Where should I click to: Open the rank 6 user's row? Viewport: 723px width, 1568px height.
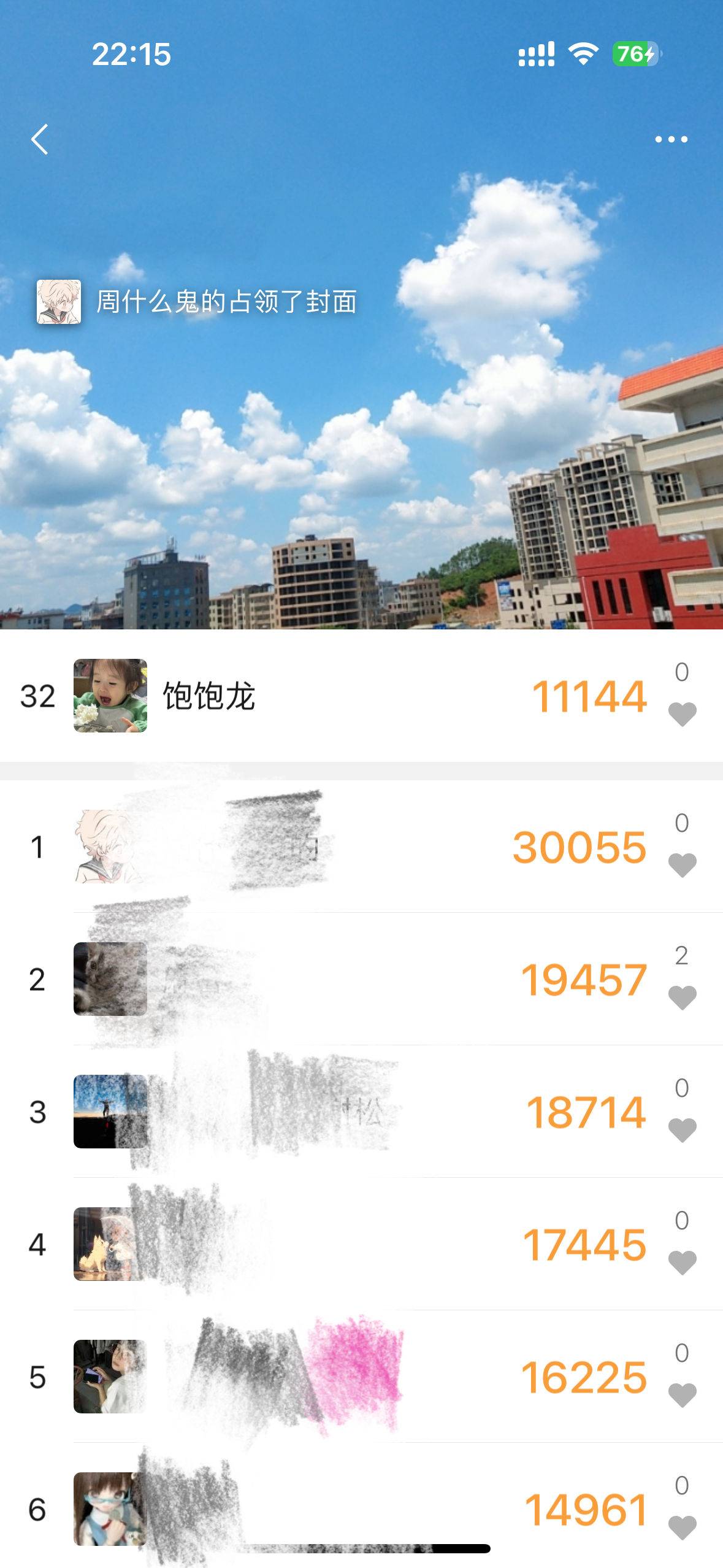361,1506
